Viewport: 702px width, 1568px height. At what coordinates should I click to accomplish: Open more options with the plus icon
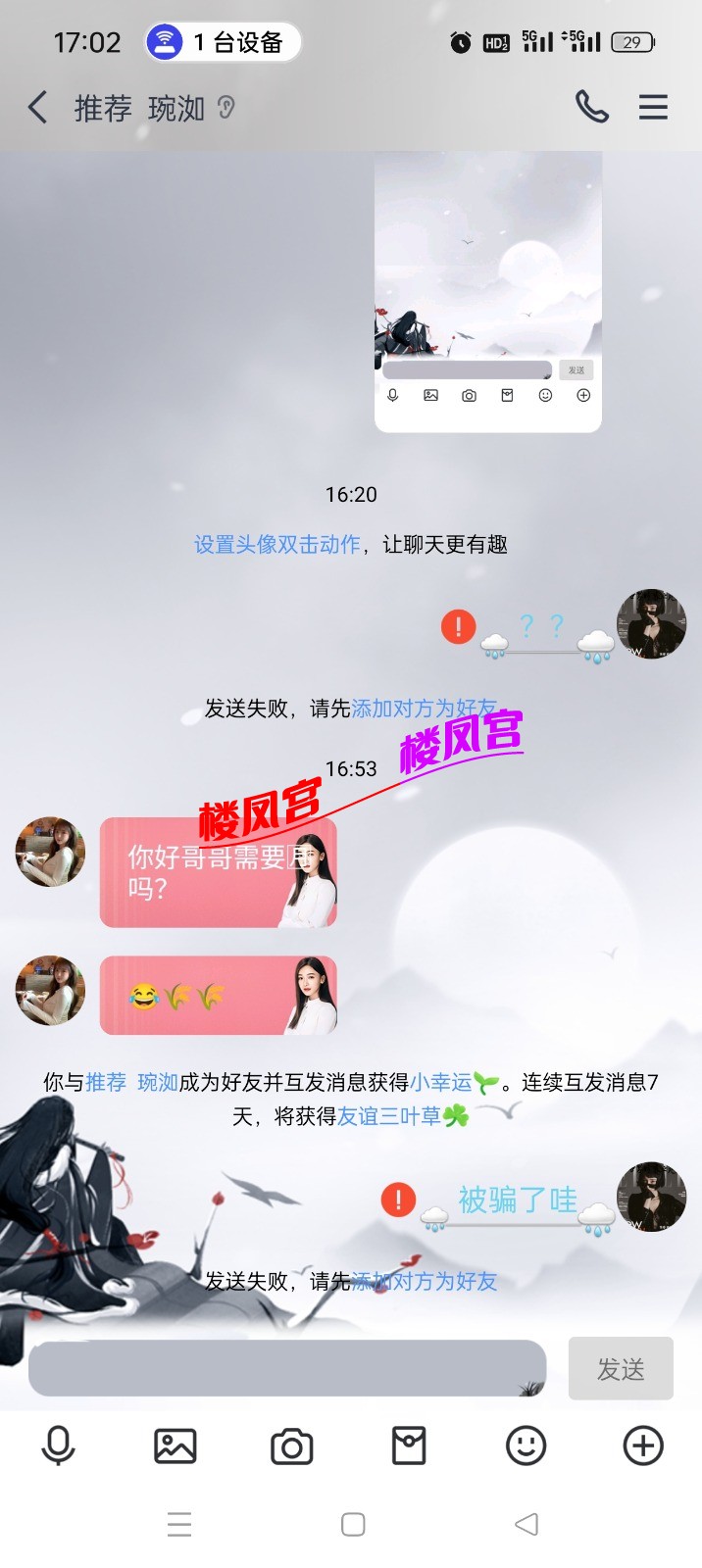(x=643, y=1445)
